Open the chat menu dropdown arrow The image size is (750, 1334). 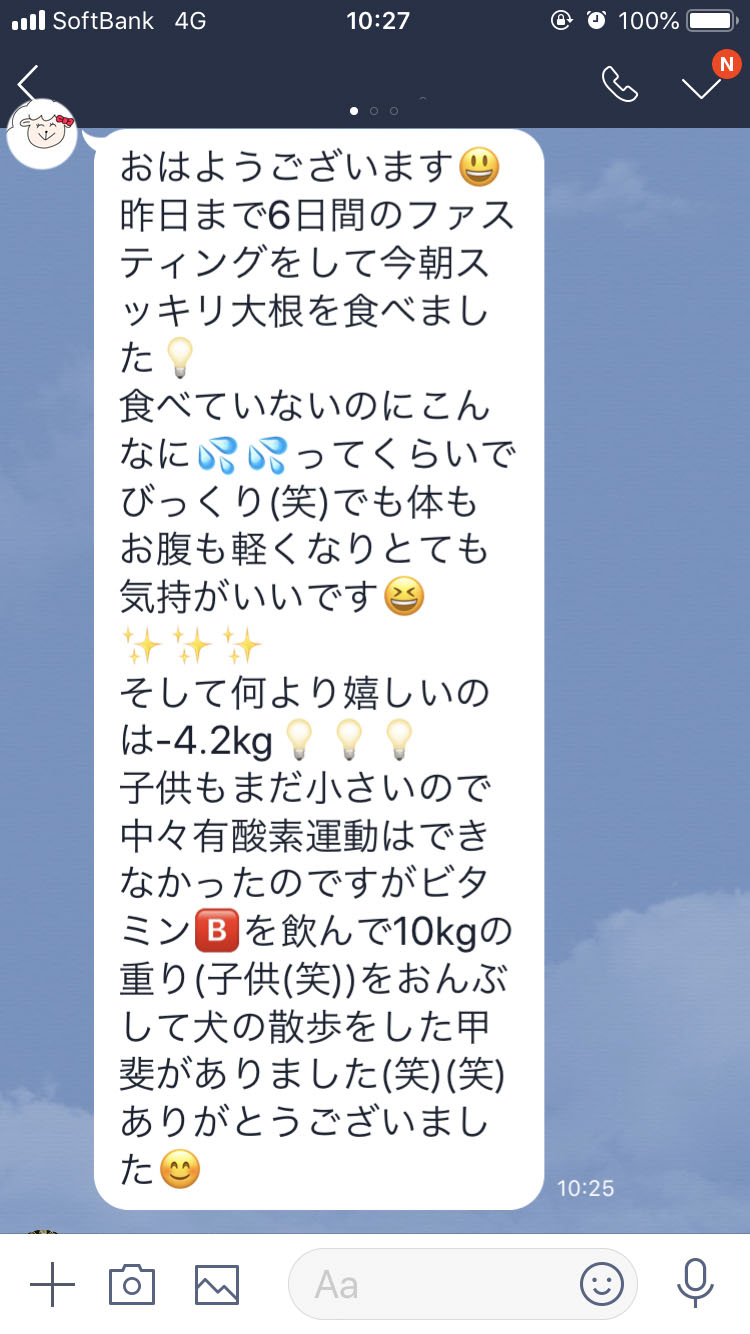(x=701, y=87)
